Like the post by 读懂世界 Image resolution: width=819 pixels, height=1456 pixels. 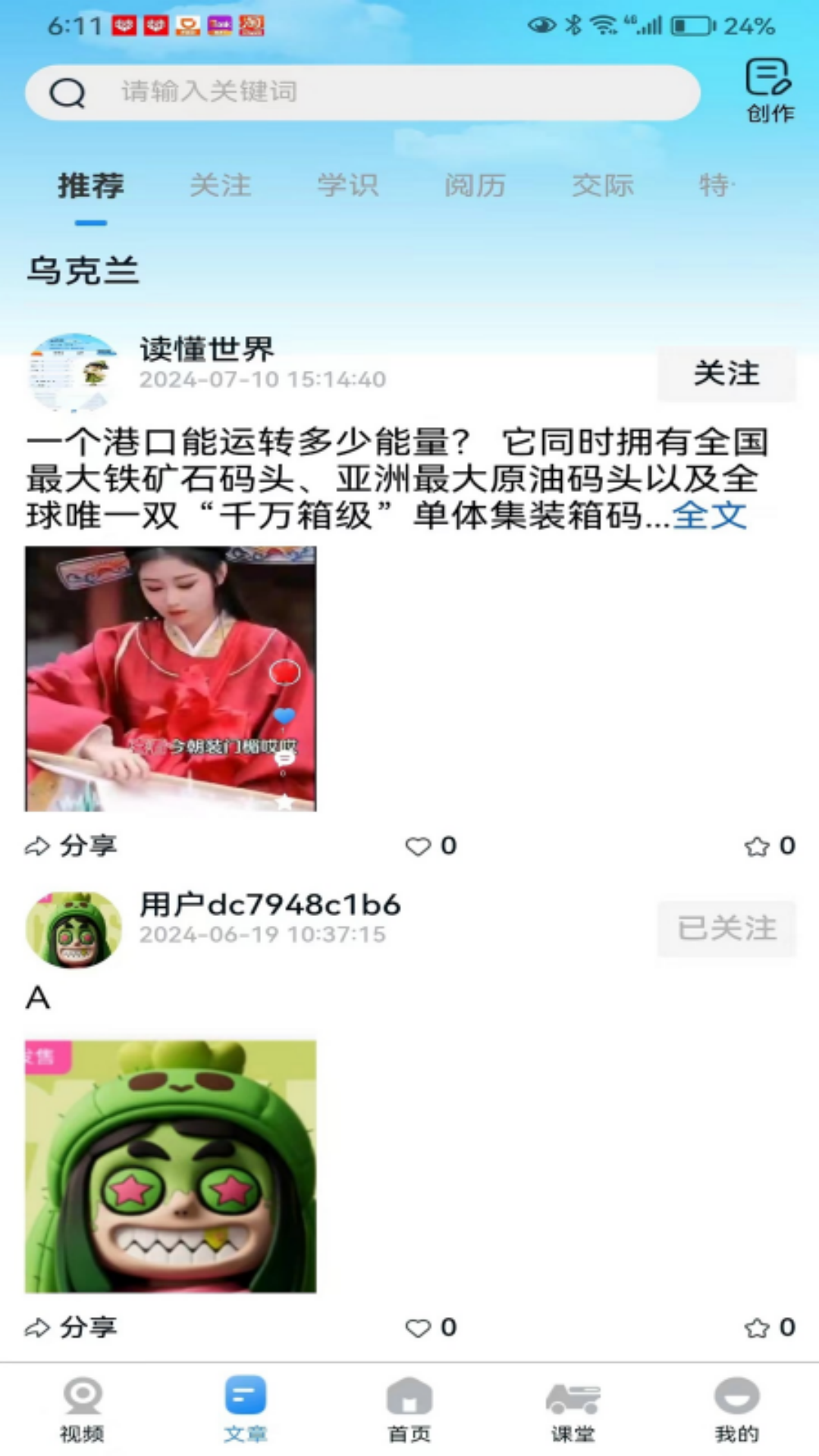430,846
